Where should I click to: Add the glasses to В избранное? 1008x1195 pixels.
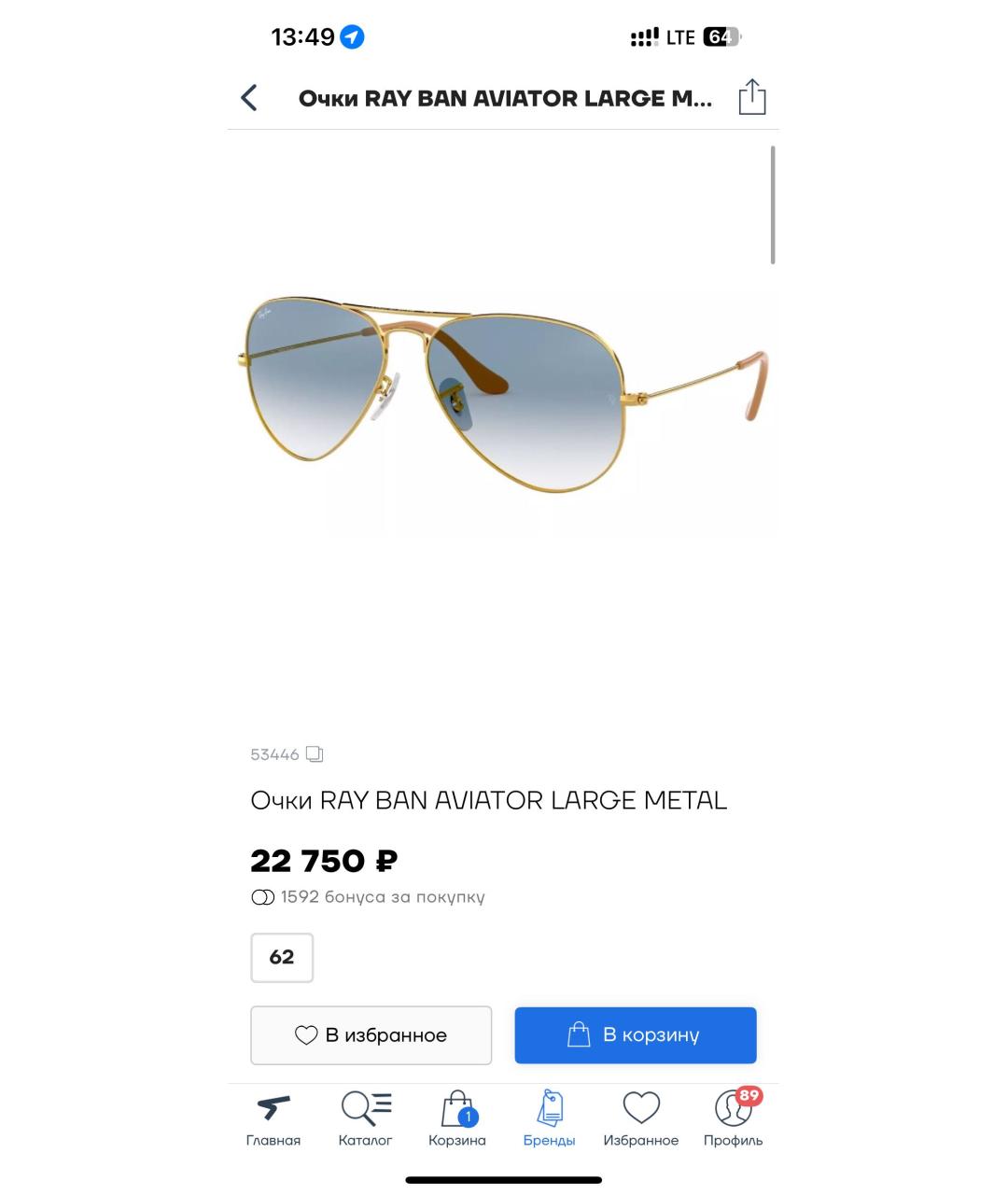coord(371,1034)
